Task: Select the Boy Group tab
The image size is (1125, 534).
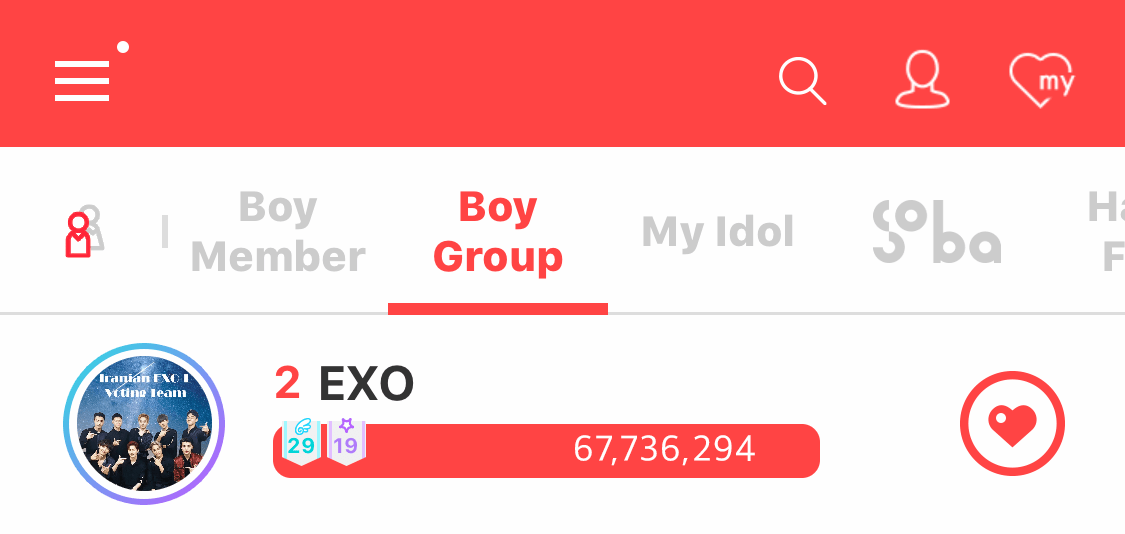Action: pyautogui.click(x=498, y=232)
